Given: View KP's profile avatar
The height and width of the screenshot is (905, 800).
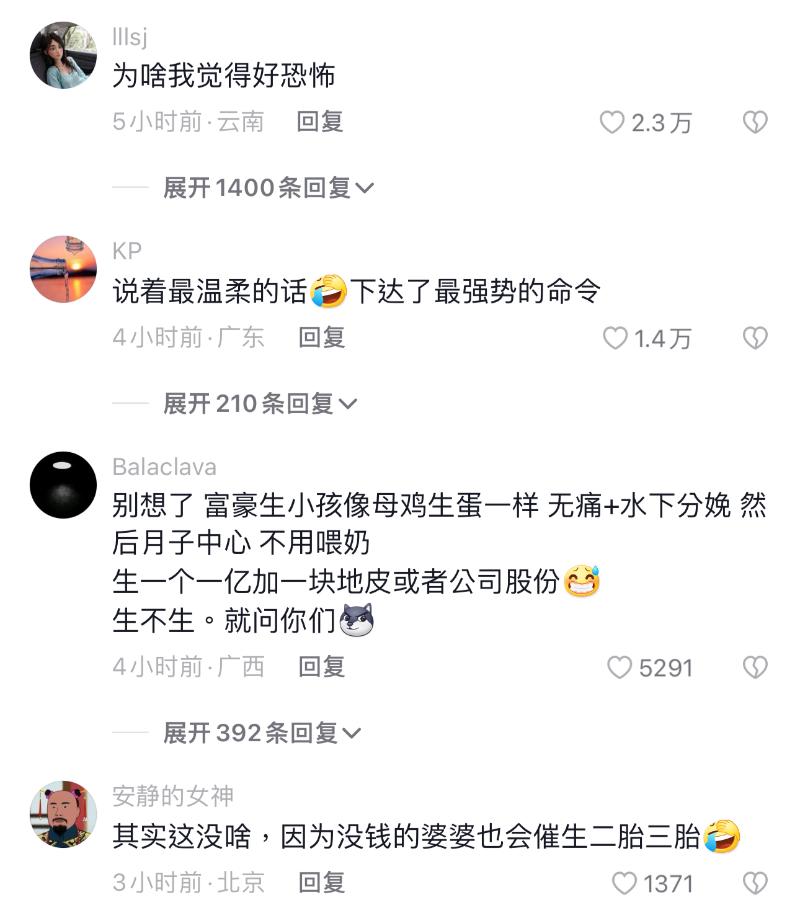Looking at the screenshot, I should [63, 270].
